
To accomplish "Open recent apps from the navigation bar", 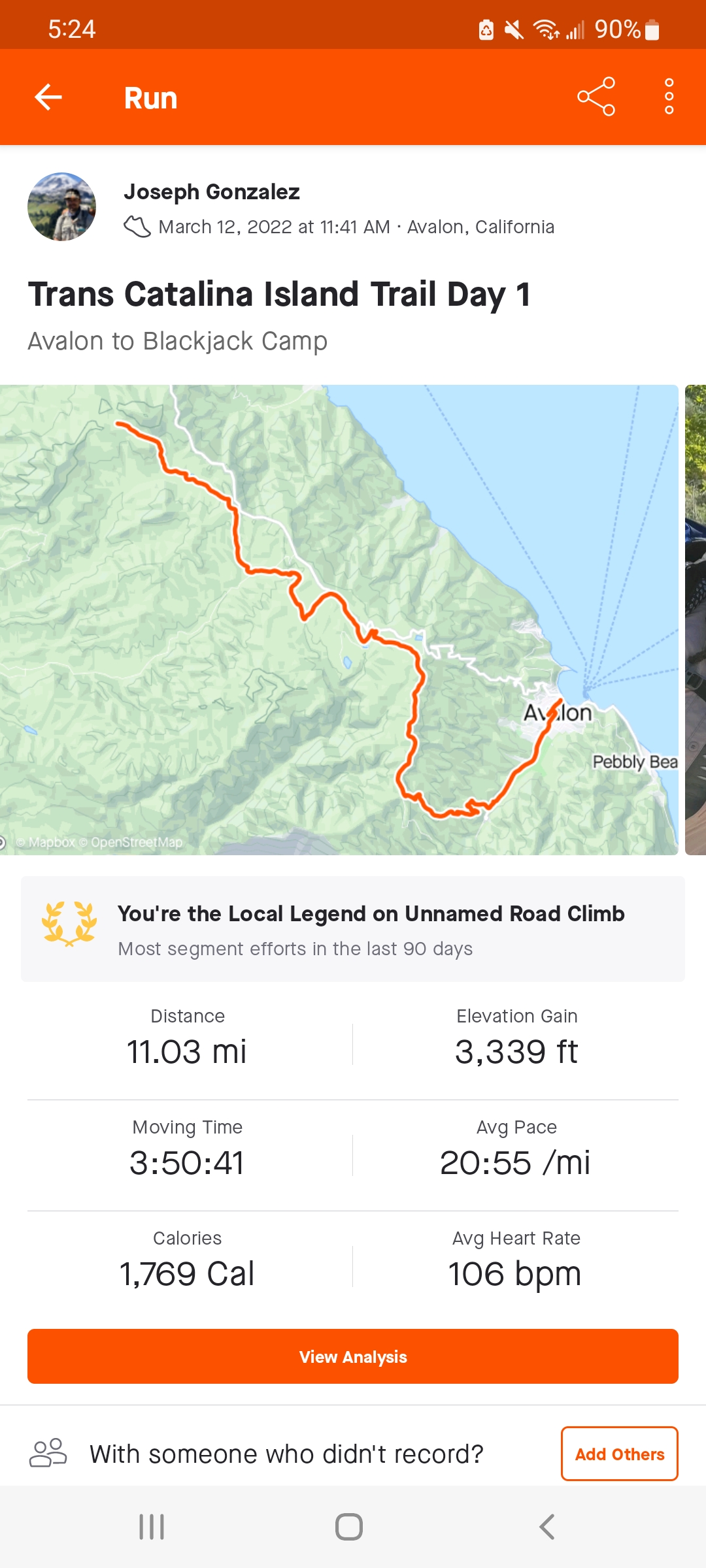I will 152,1527.
